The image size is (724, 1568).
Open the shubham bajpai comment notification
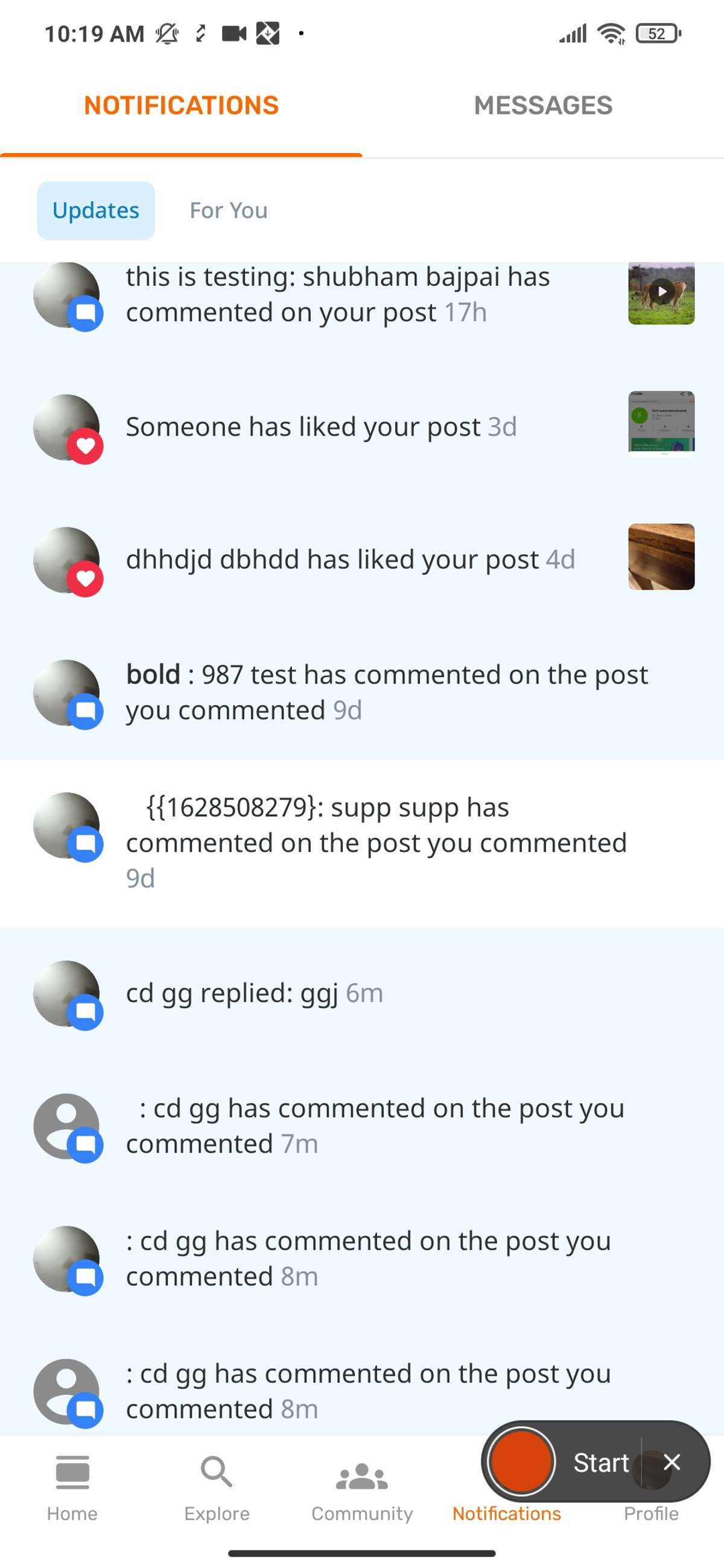[x=338, y=296]
